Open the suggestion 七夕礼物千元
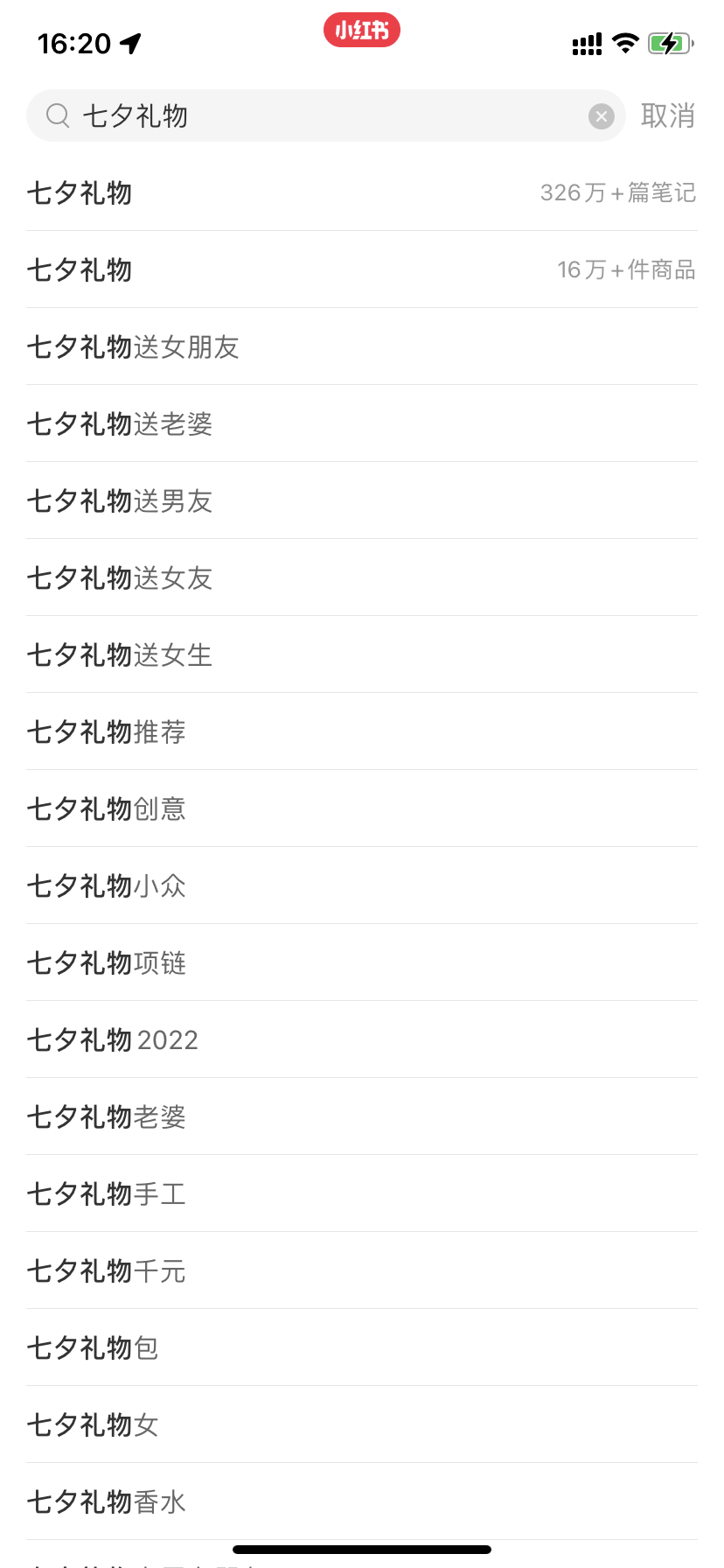Screen dimensions: 724x1568 361,1270
